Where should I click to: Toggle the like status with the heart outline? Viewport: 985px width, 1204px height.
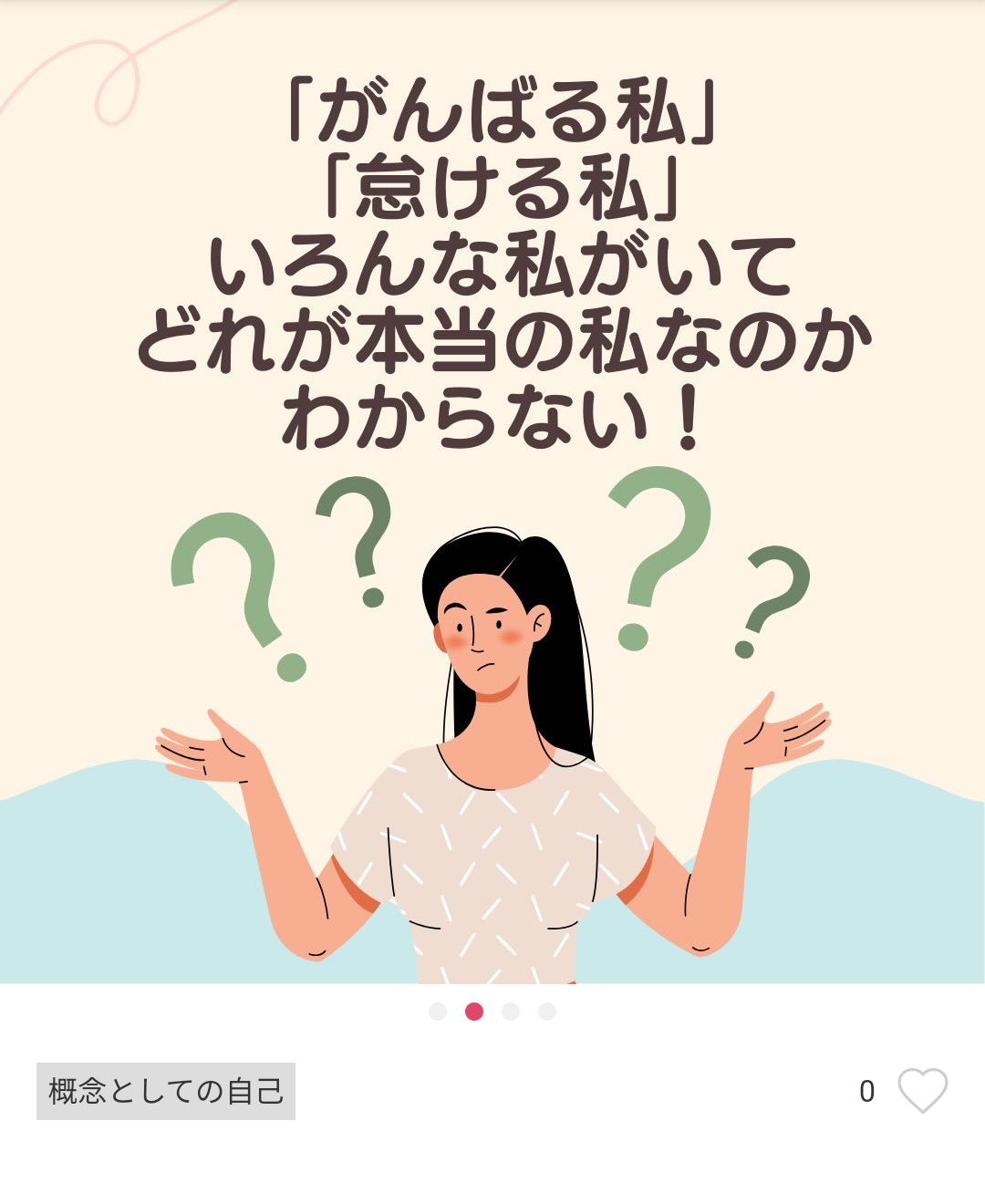[921, 1089]
